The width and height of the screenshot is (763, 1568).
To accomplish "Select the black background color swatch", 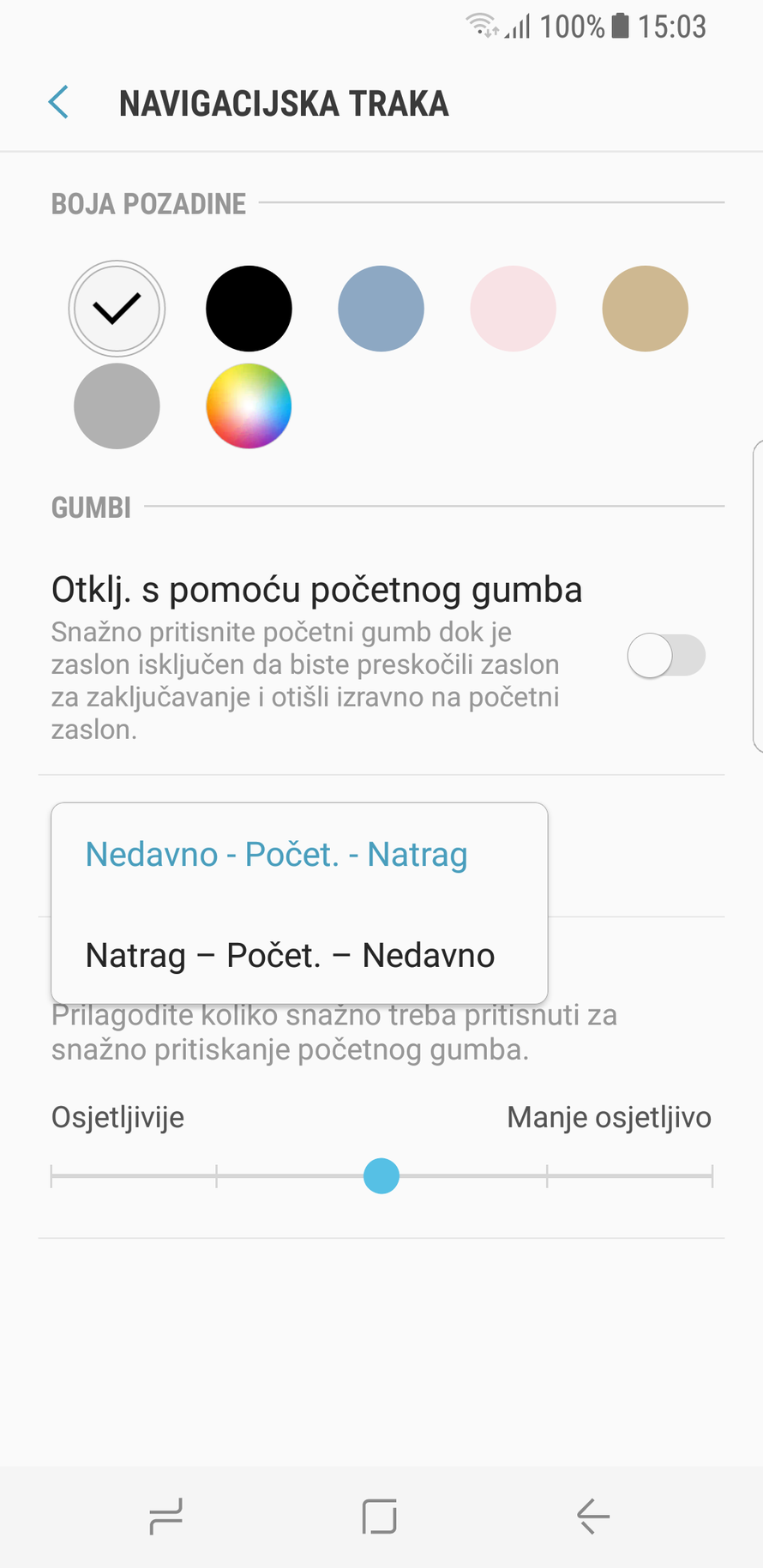I will pyautogui.click(x=249, y=308).
